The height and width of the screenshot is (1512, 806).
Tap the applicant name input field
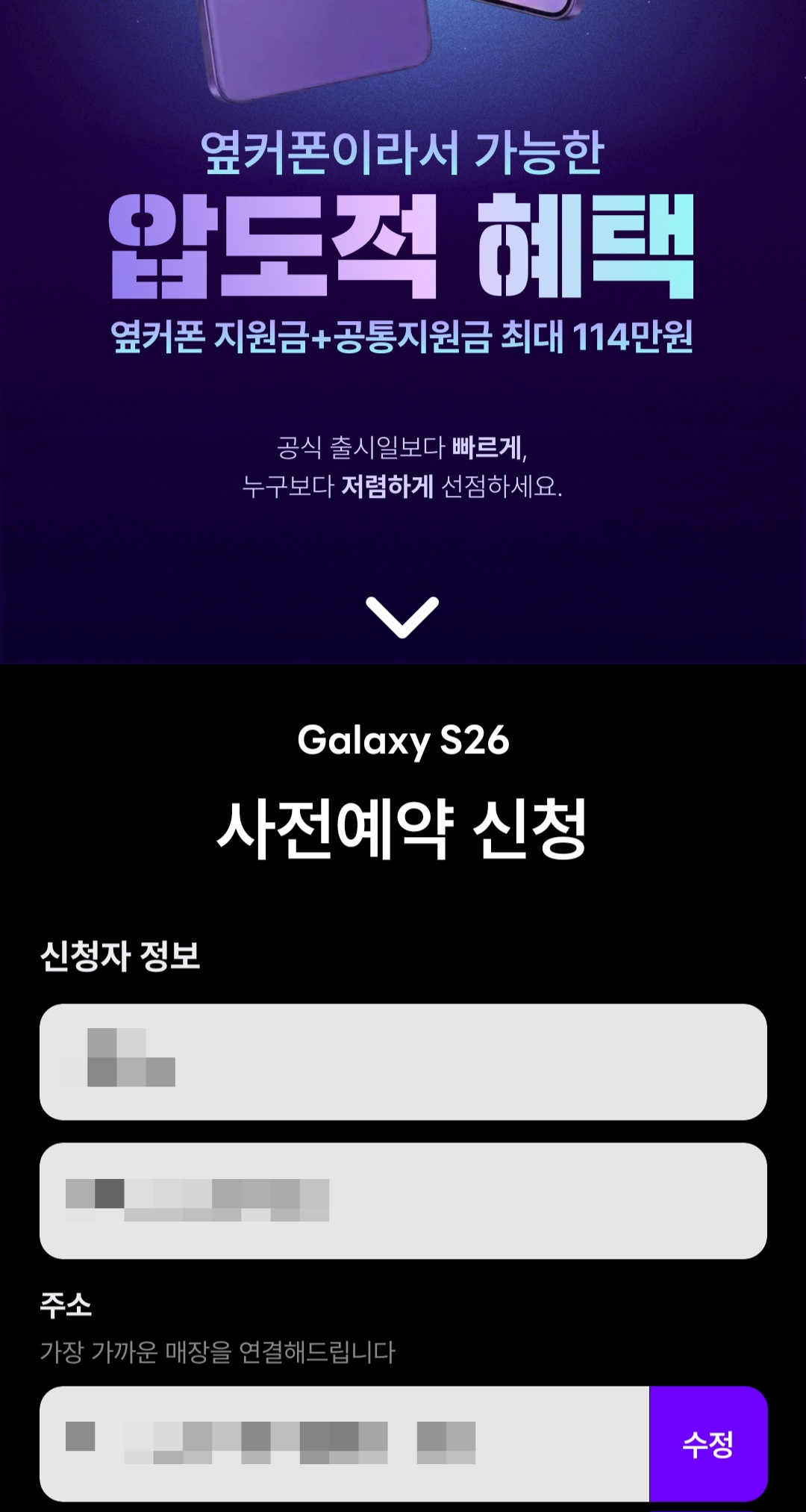[403, 1061]
